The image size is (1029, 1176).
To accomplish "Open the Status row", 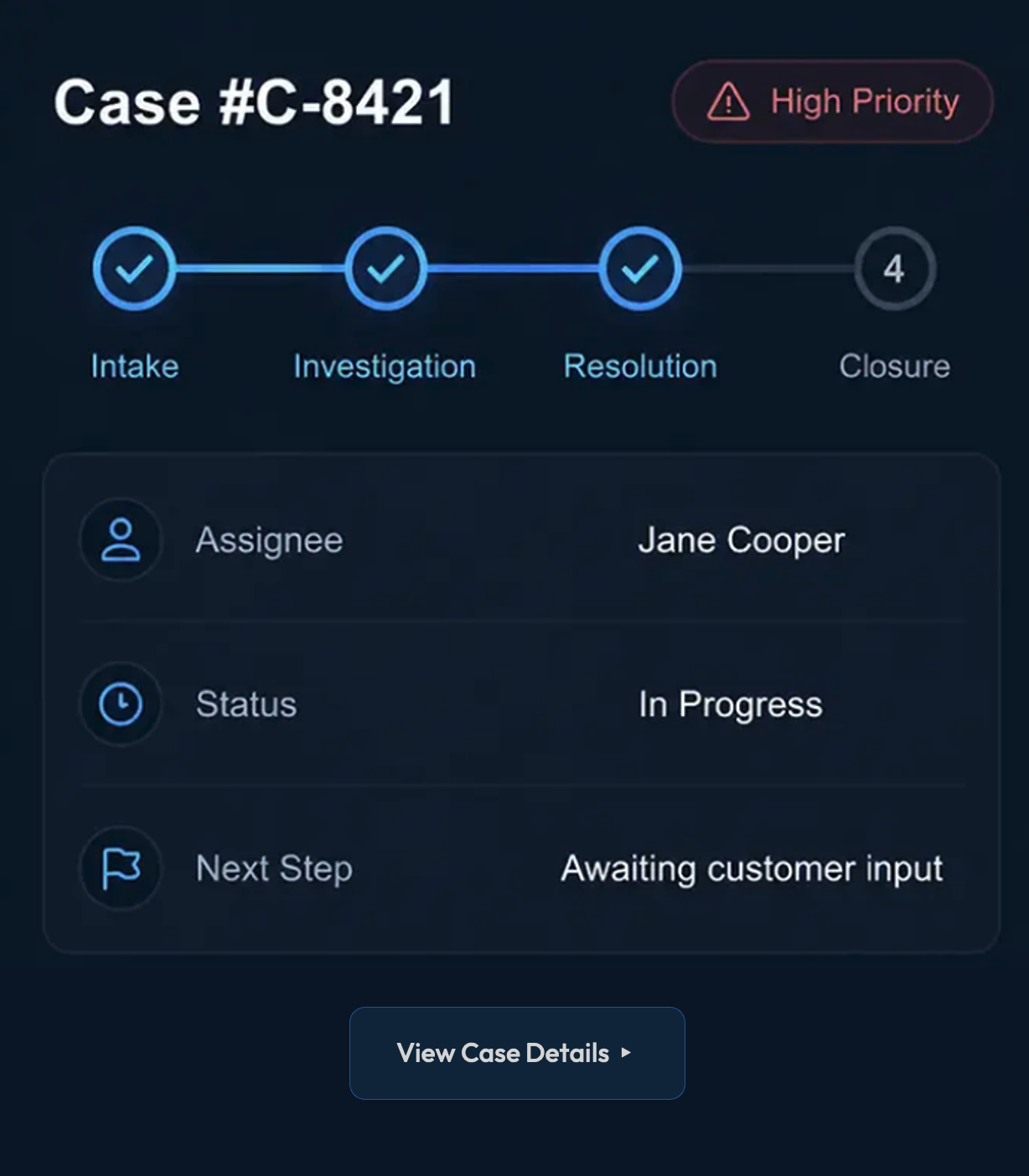I will pyautogui.click(x=521, y=704).
